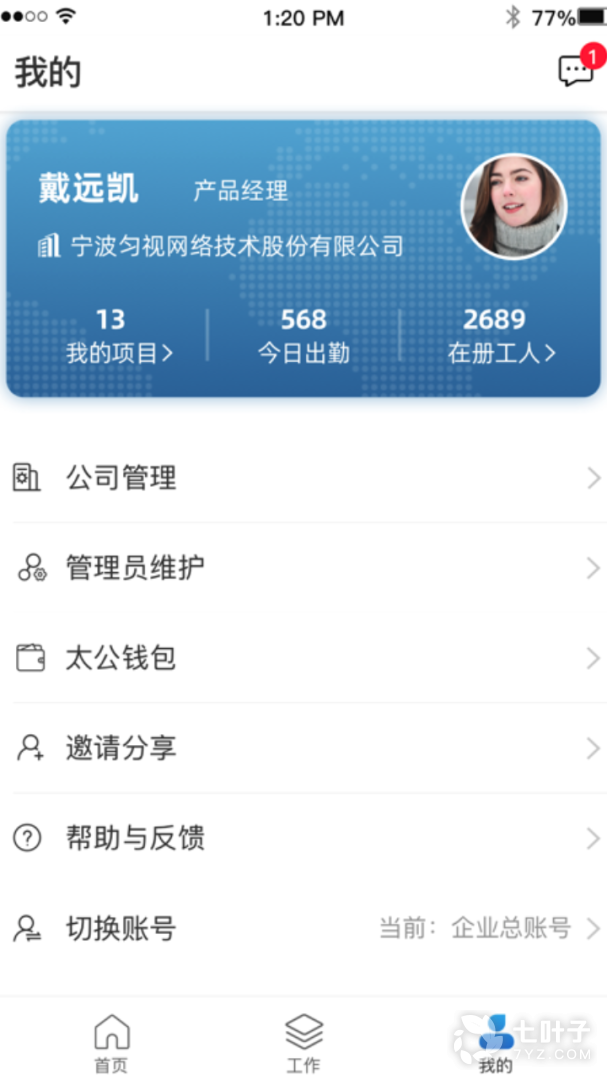This screenshot has height=1080, width=607.
Task: Open 我的项目 project list
Action: 119,336
